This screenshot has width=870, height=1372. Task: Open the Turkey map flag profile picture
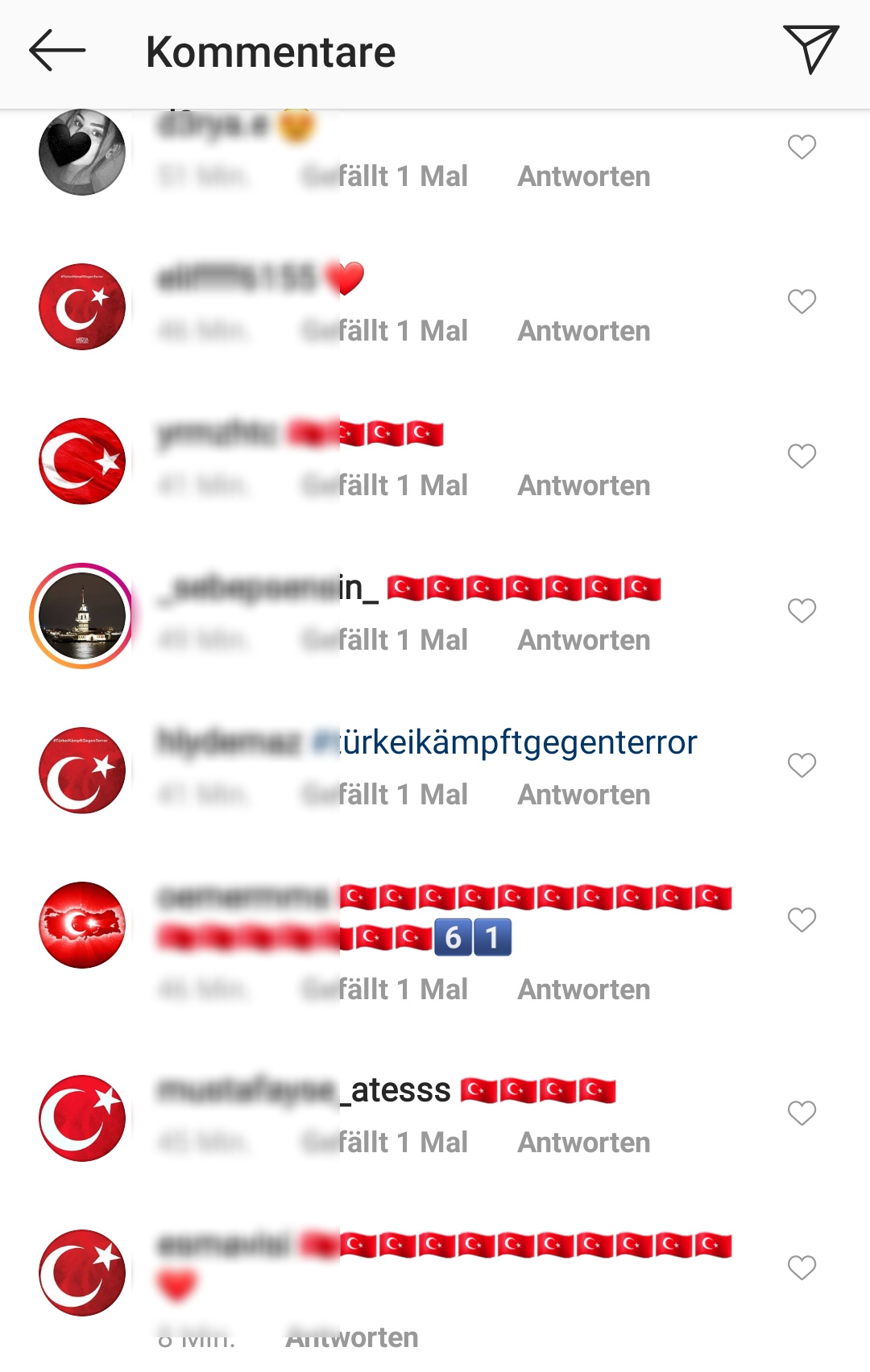pos(82,925)
